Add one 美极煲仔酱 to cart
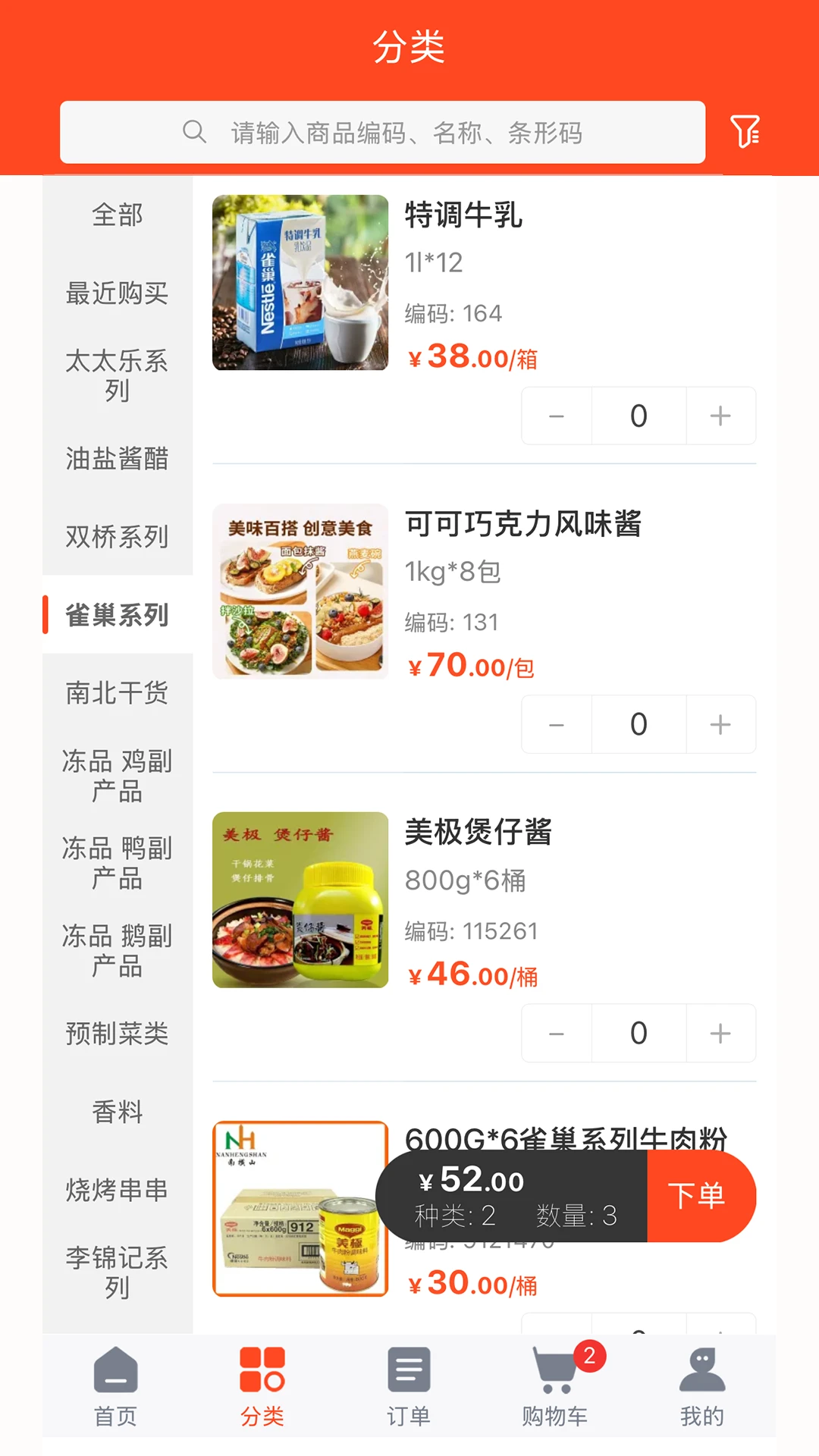 pos(720,1034)
